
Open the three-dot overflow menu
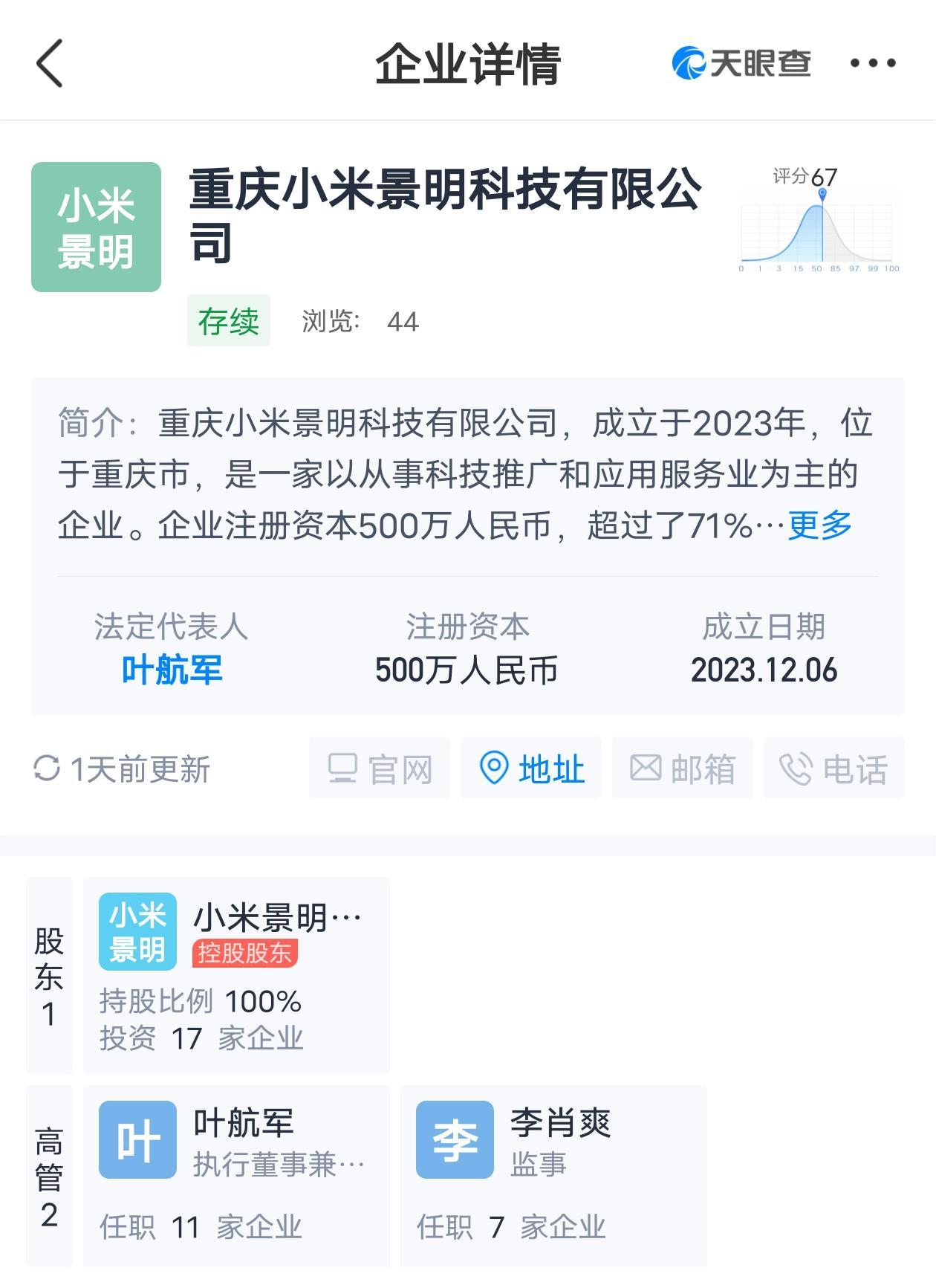873,63
